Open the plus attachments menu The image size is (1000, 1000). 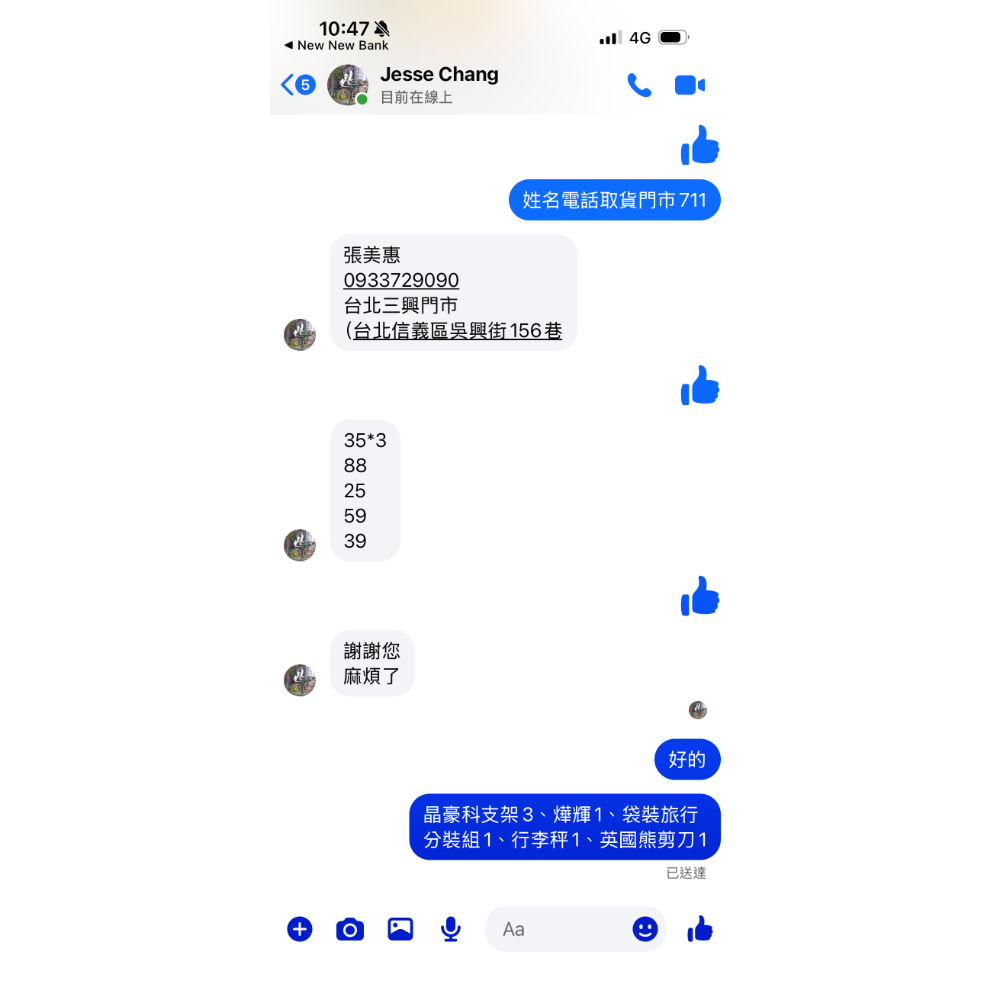coord(300,929)
